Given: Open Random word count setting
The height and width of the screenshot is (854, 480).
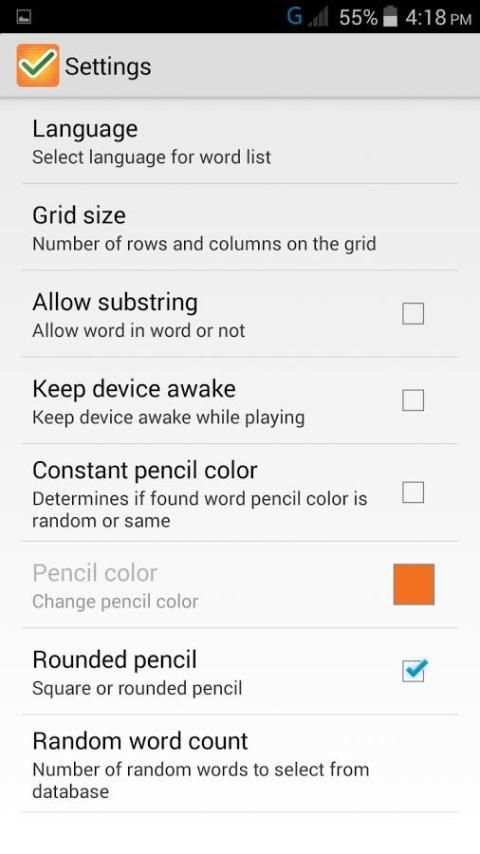Looking at the screenshot, I should (x=240, y=764).
